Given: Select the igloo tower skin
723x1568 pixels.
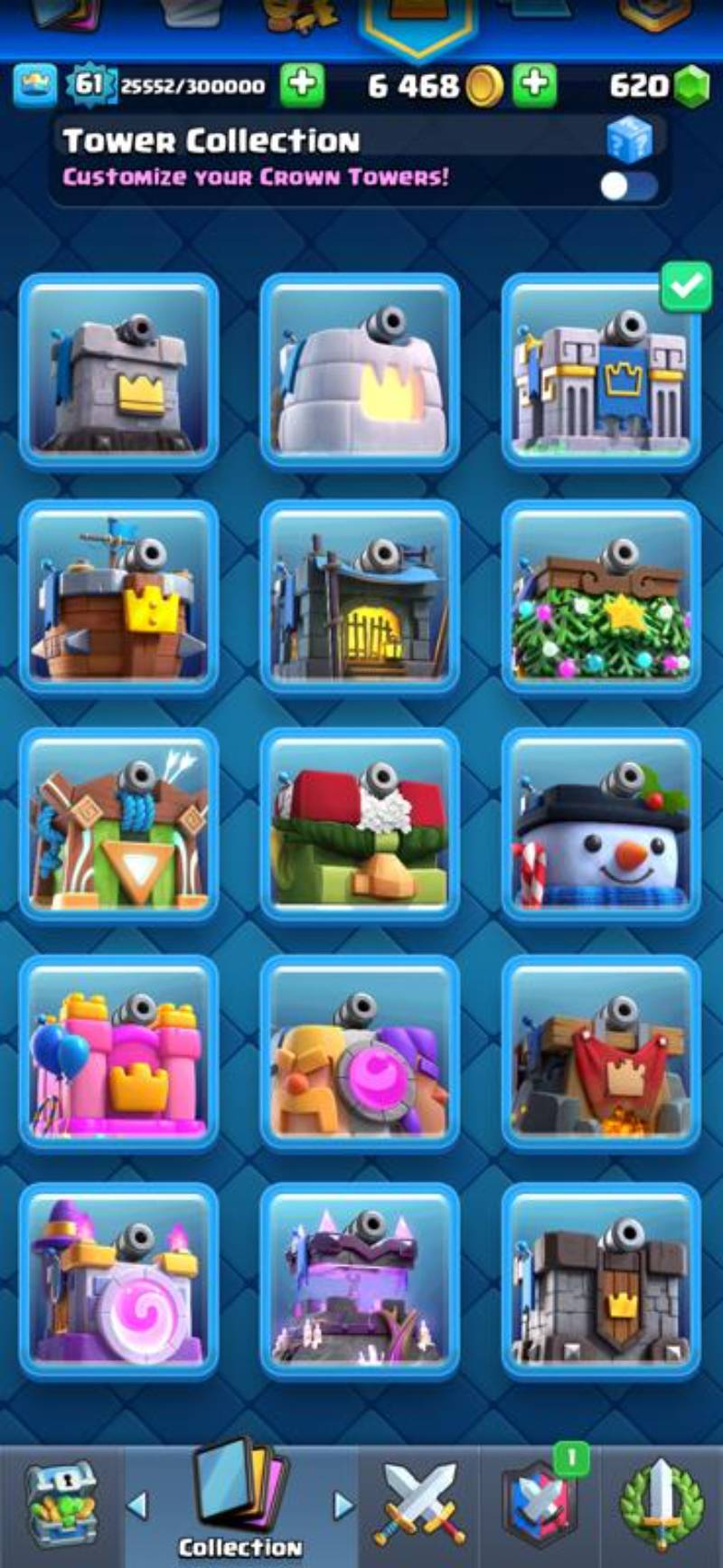Looking at the screenshot, I should point(360,371).
